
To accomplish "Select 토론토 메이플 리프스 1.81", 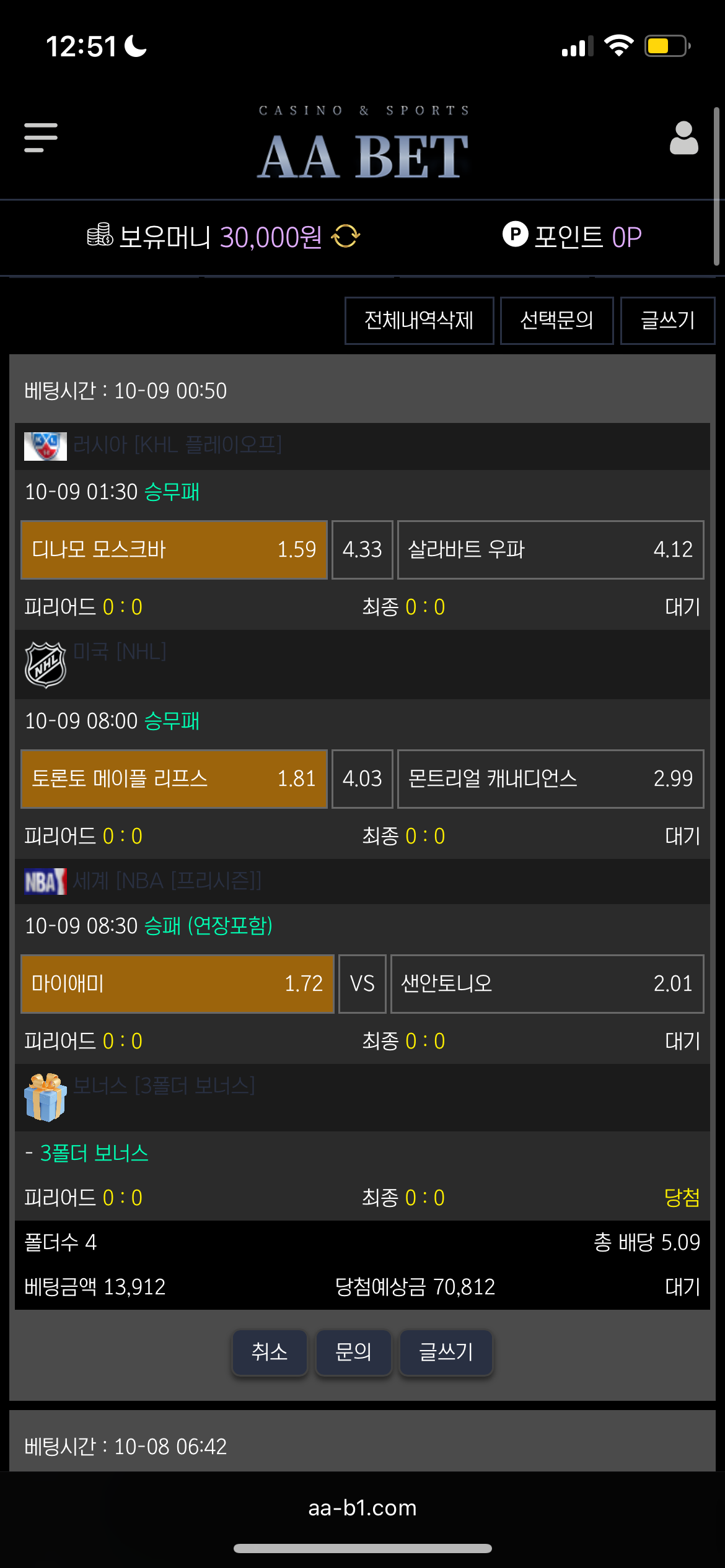I will [x=174, y=779].
